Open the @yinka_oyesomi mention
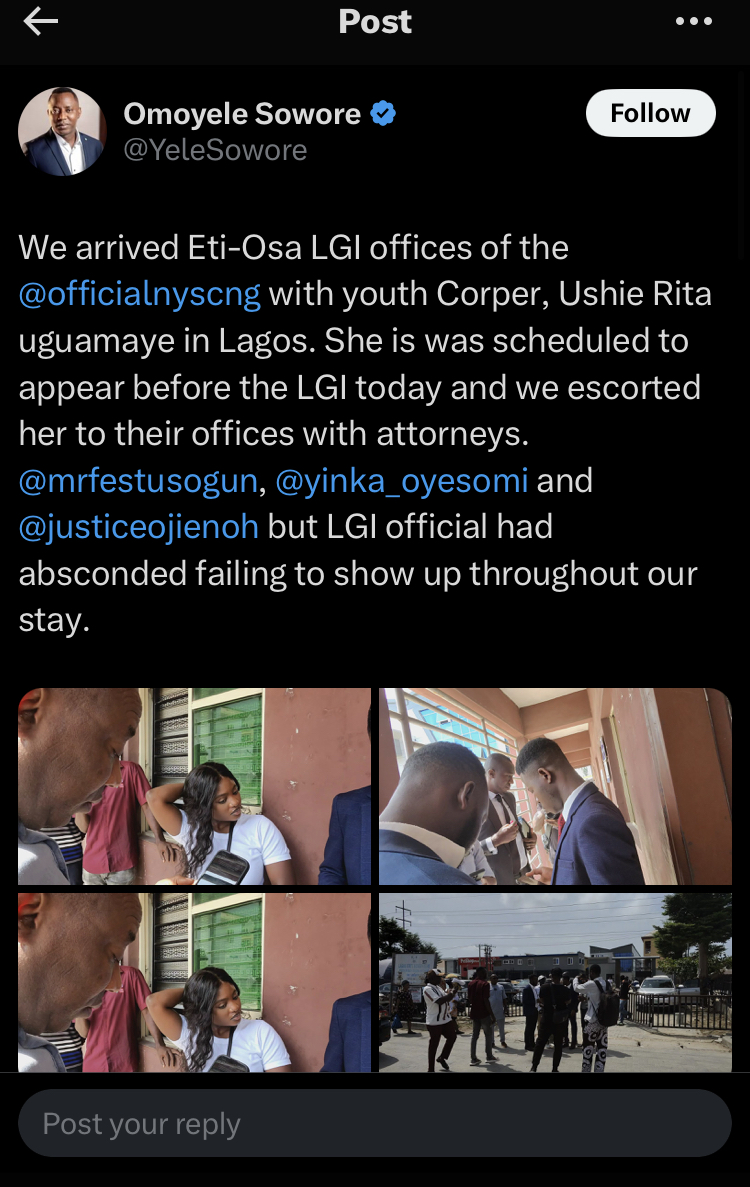 click(x=401, y=480)
